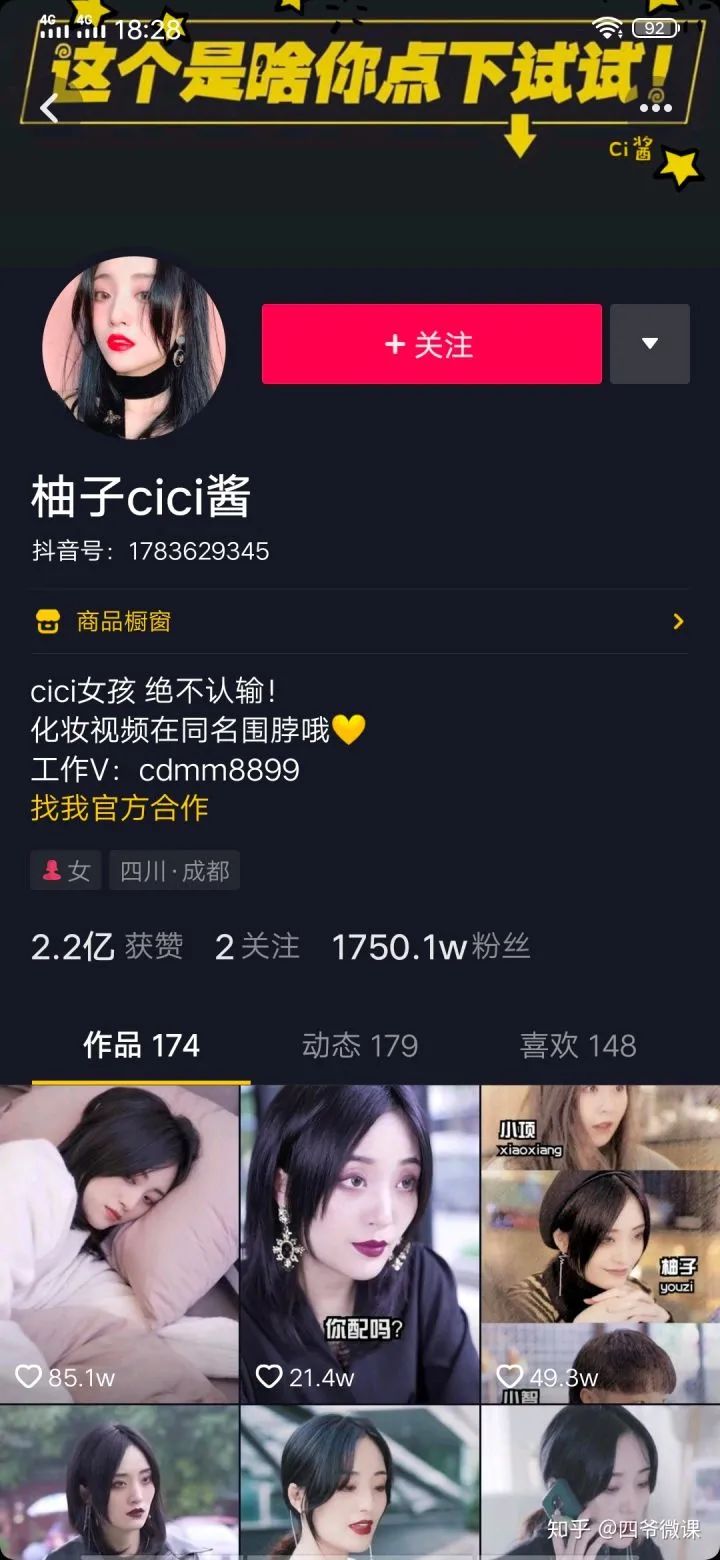Image resolution: width=720 pixels, height=1560 pixels.
Task: Switch to the 喜欢 148 tab
Action: pyautogui.click(x=578, y=1046)
